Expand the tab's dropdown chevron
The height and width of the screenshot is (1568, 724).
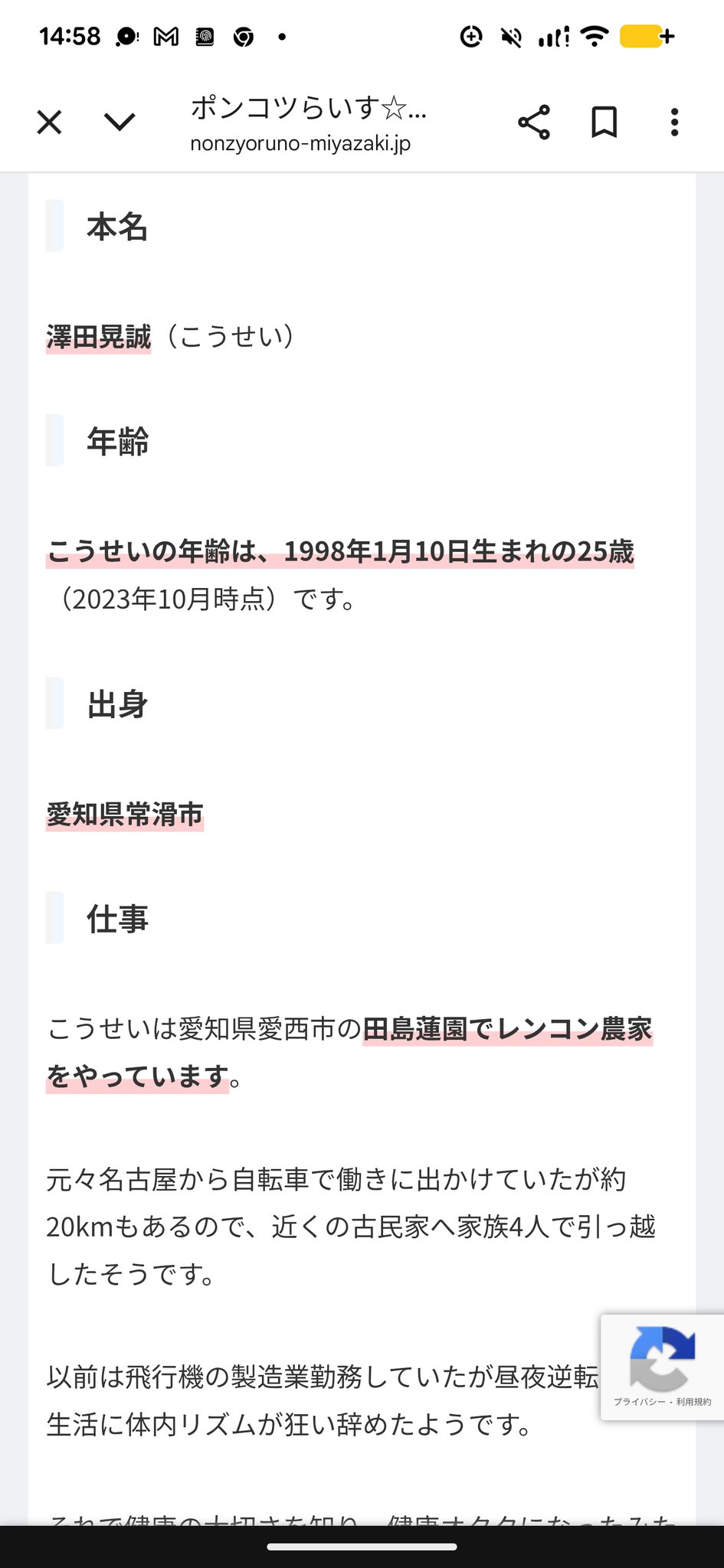(x=120, y=122)
